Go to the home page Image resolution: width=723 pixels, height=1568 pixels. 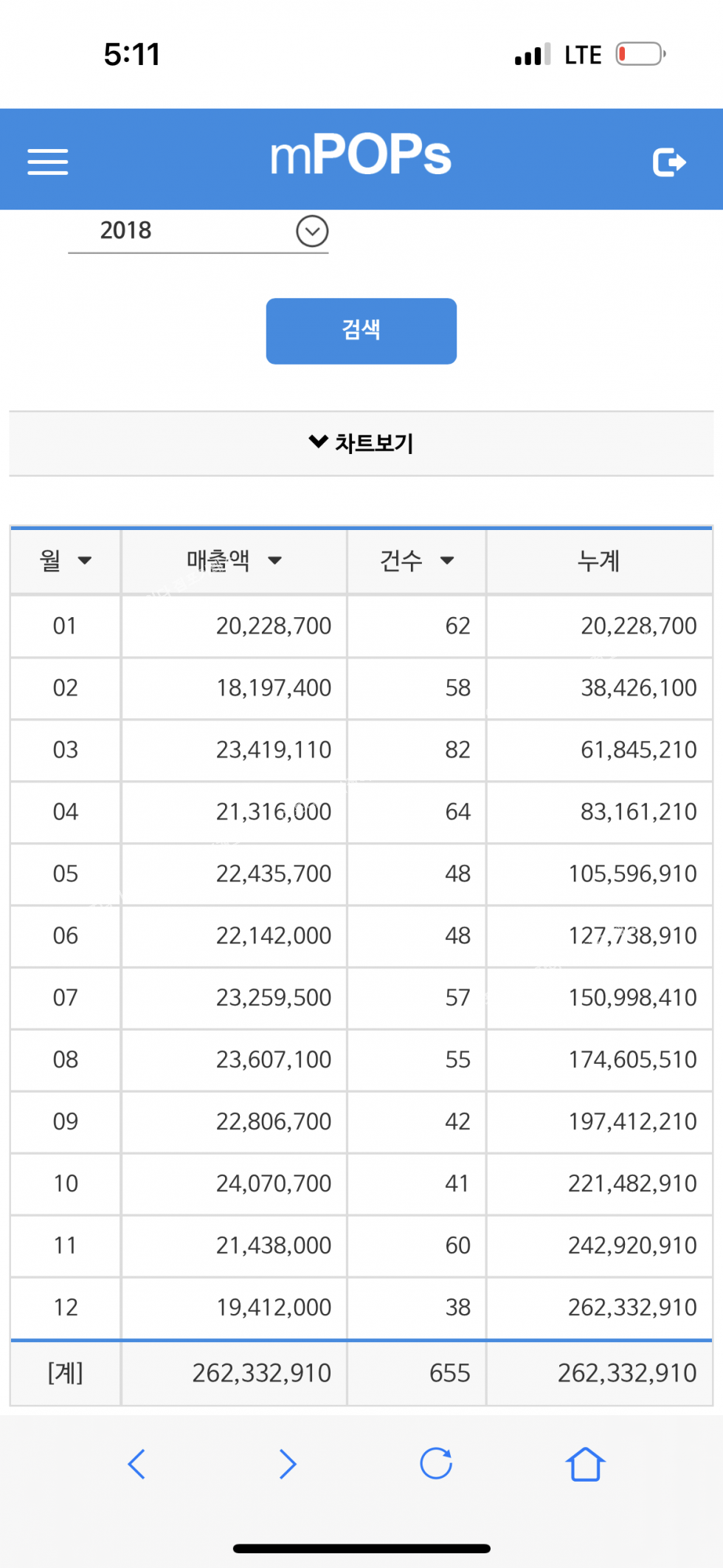tap(585, 1463)
